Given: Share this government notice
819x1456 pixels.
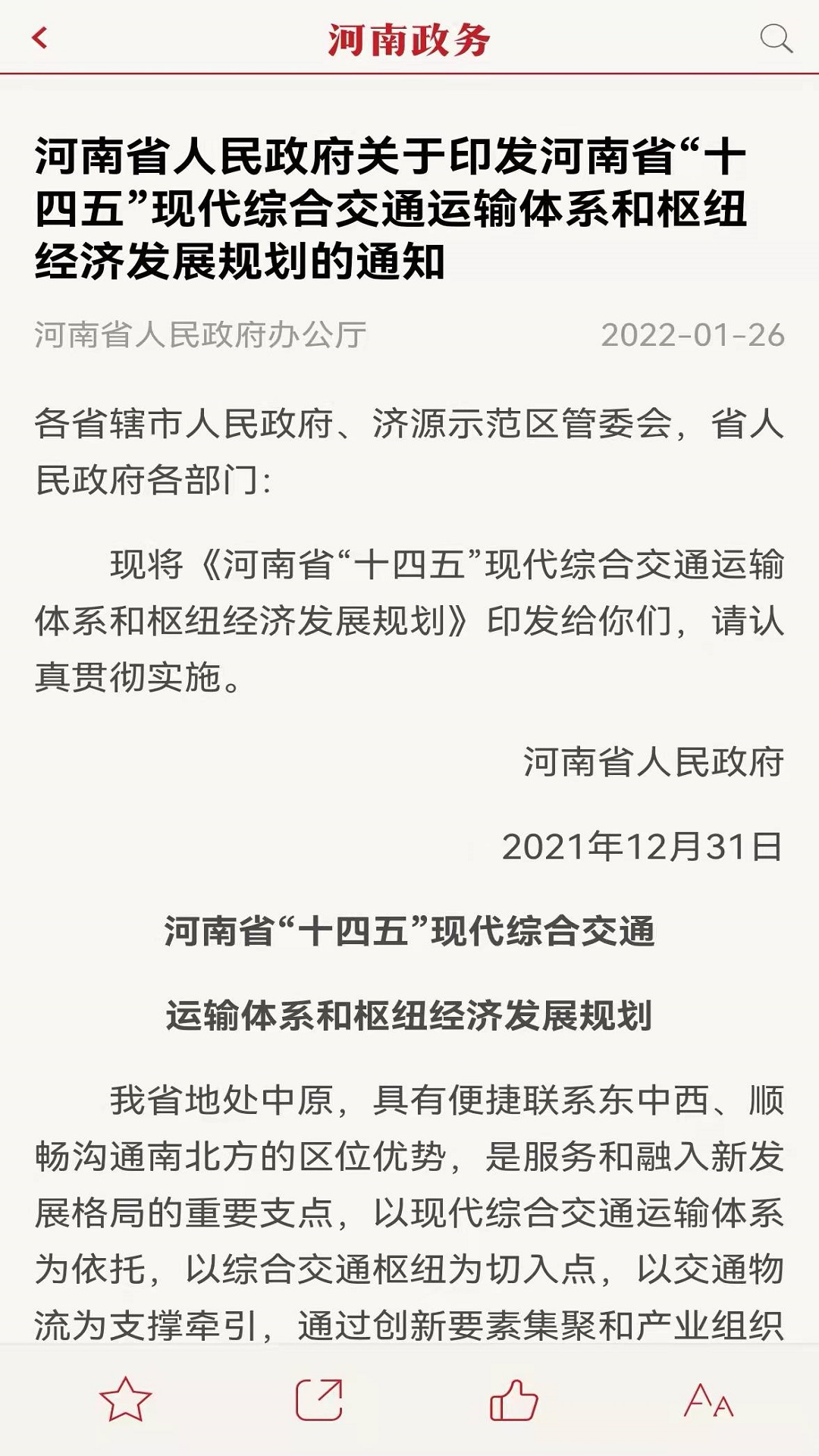Looking at the screenshot, I should pyautogui.click(x=319, y=1400).
